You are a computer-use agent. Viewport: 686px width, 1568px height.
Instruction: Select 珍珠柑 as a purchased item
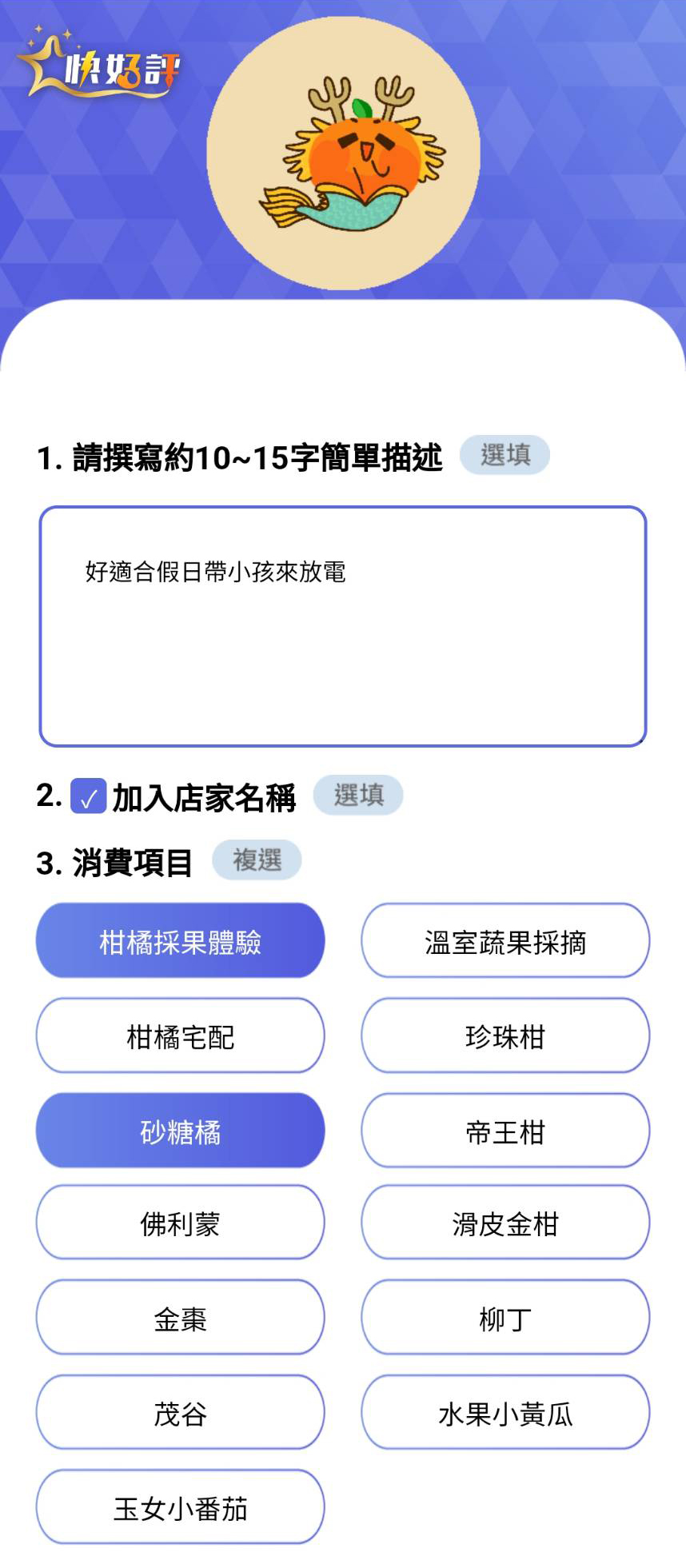pyautogui.click(x=505, y=1035)
